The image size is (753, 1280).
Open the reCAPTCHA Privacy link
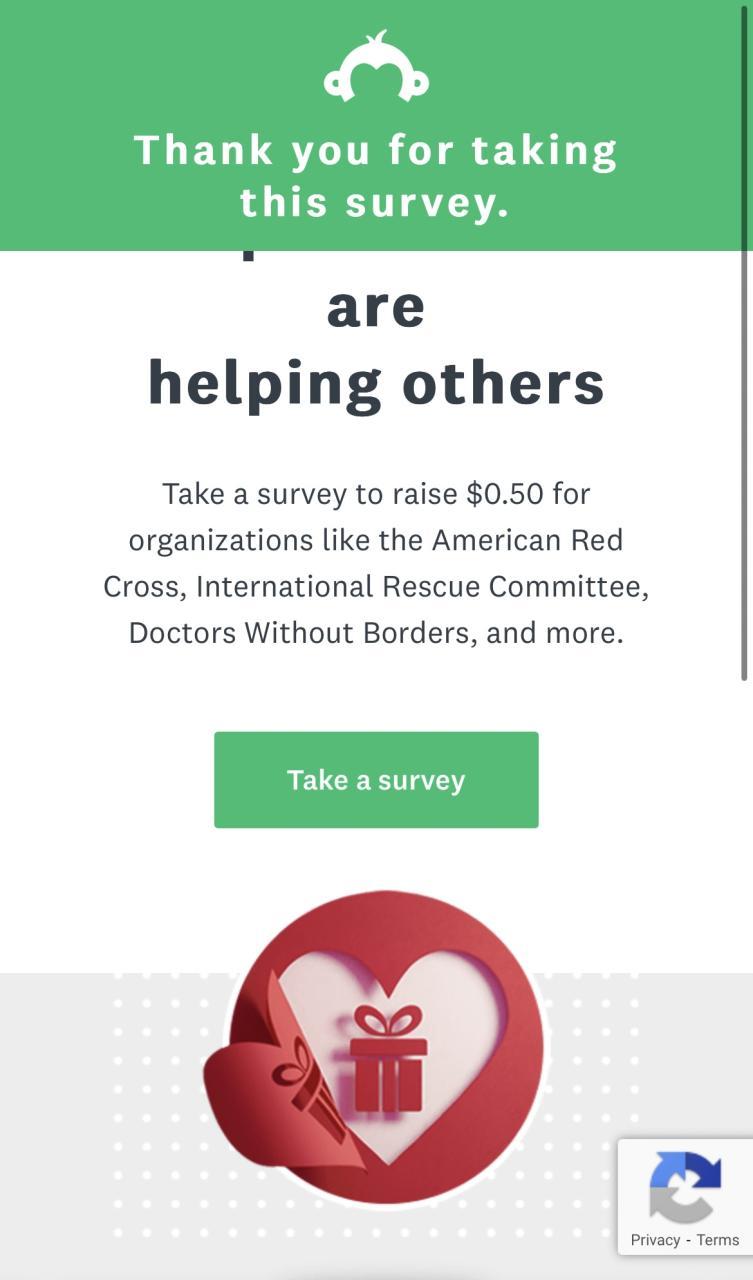point(655,1240)
